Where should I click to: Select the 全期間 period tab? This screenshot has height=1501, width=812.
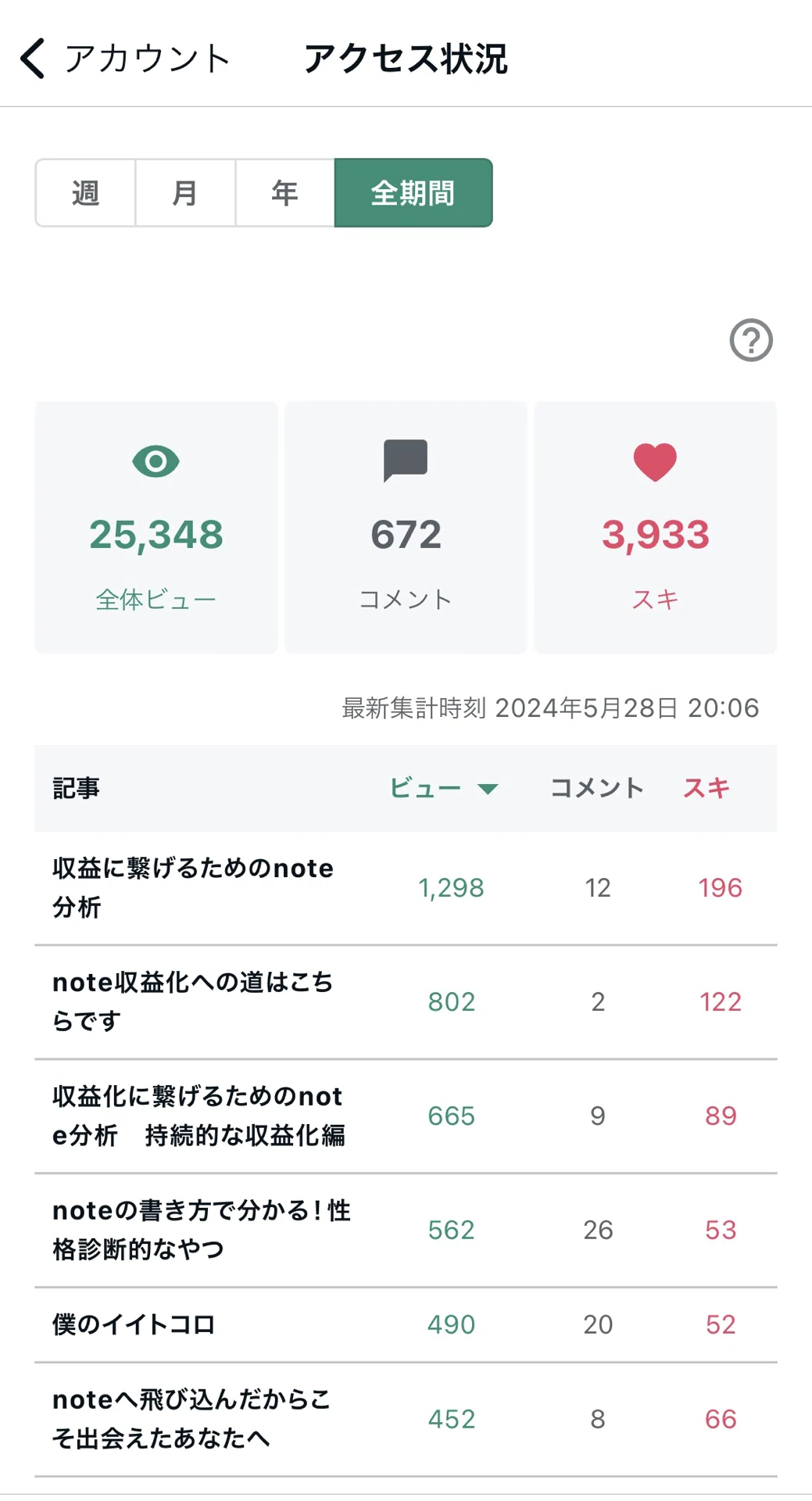coord(413,193)
